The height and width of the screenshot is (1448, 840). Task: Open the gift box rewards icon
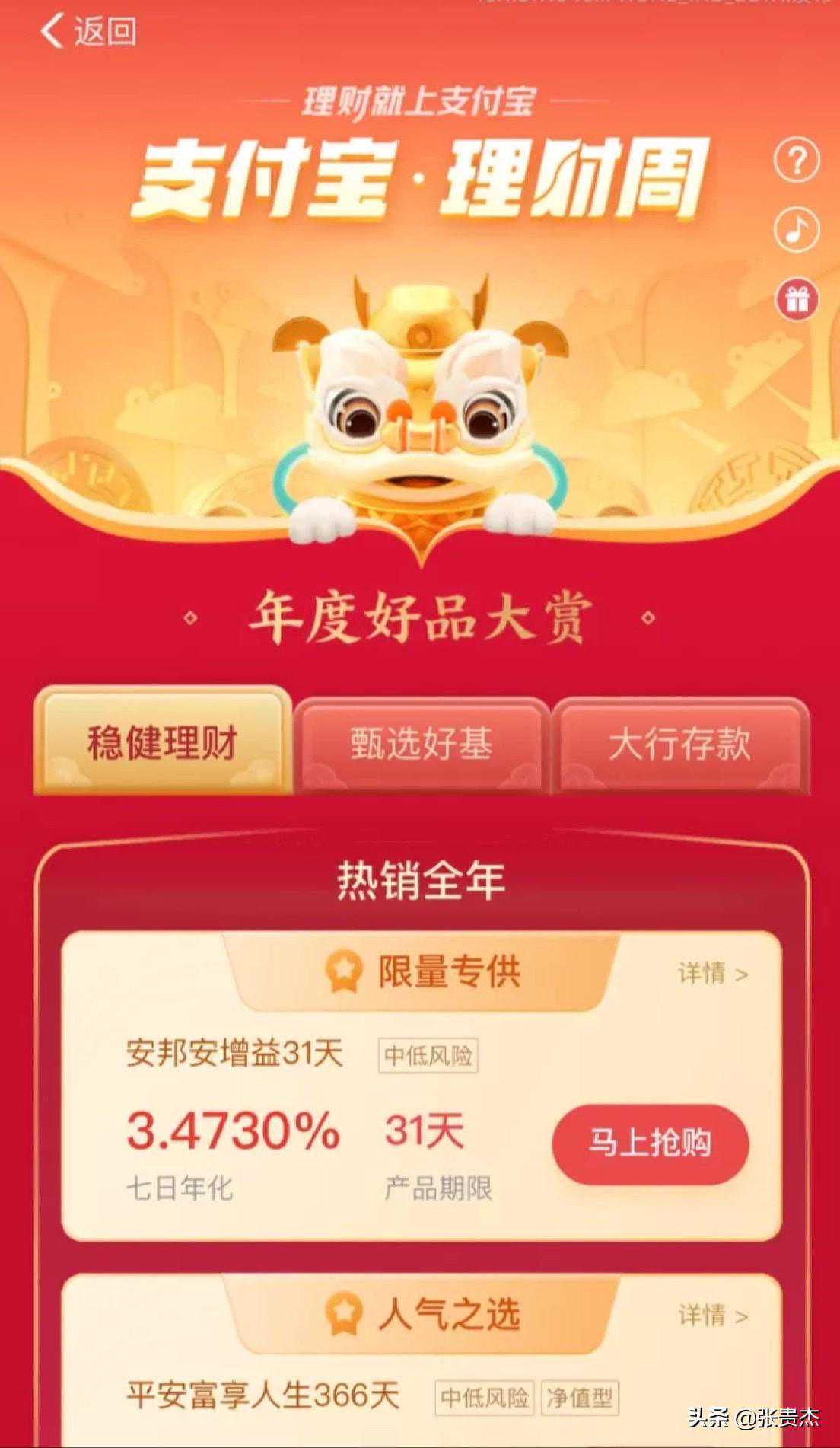pos(795,299)
